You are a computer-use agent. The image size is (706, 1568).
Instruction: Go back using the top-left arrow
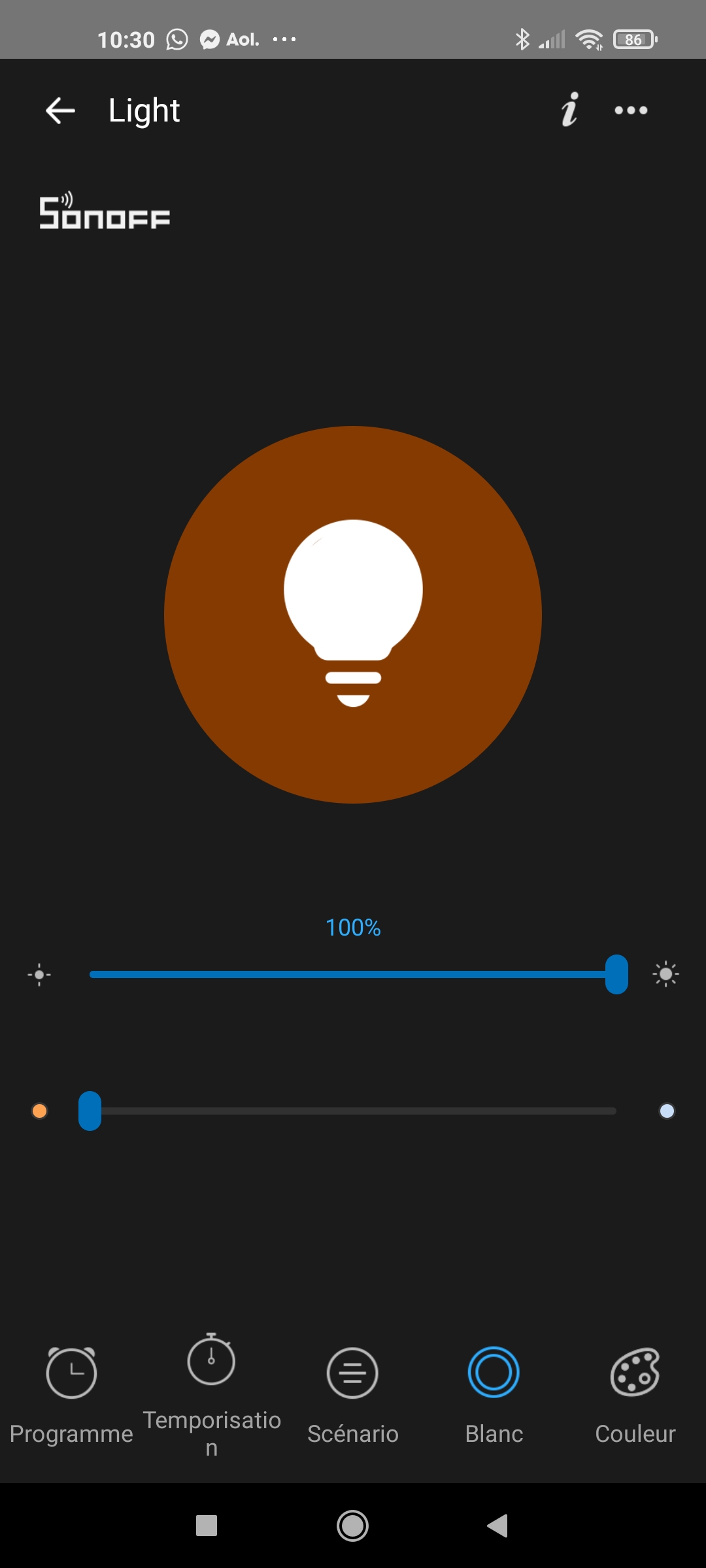pyautogui.click(x=60, y=110)
